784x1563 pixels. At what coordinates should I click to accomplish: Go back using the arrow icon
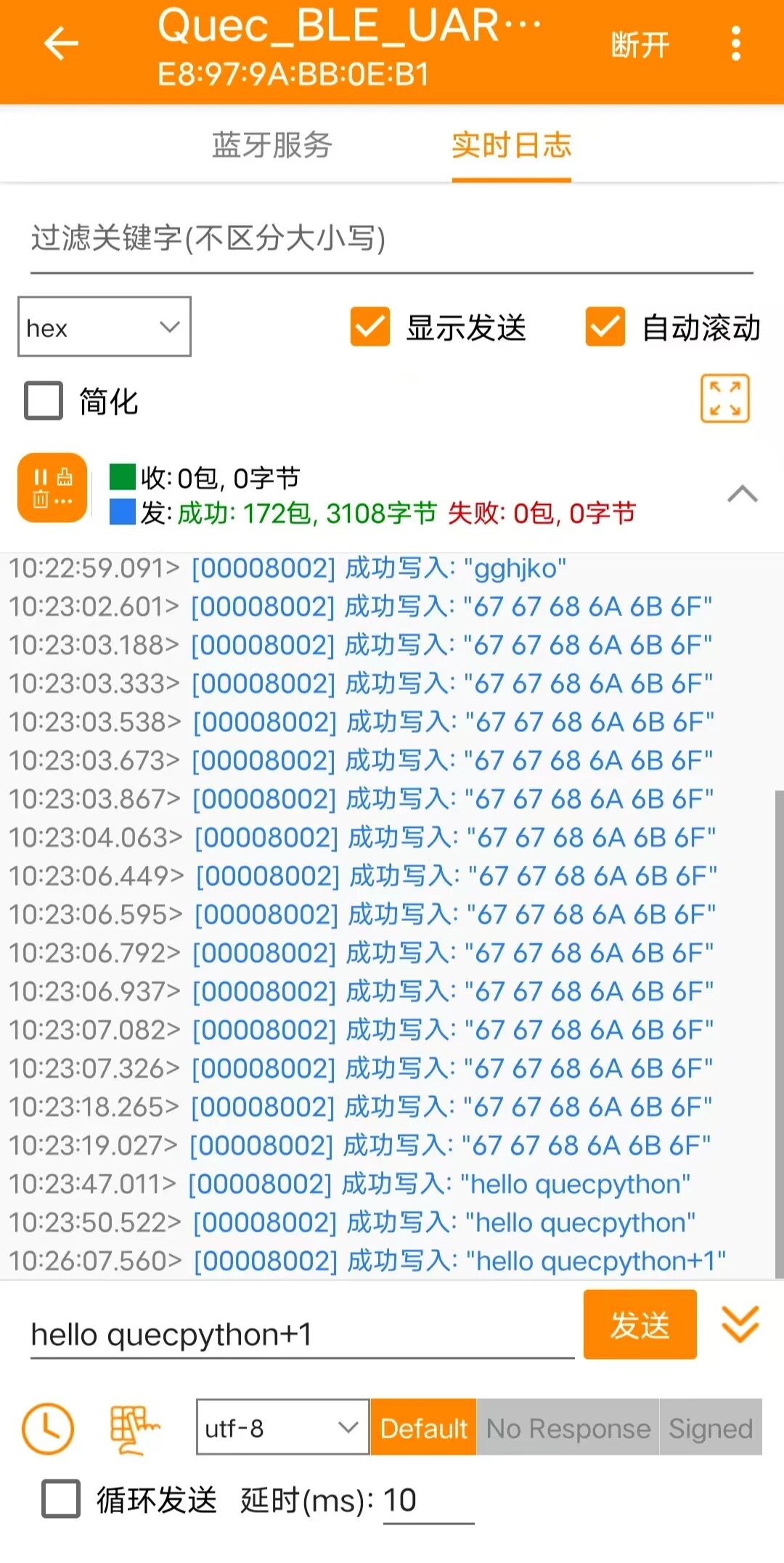tap(61, 44)
